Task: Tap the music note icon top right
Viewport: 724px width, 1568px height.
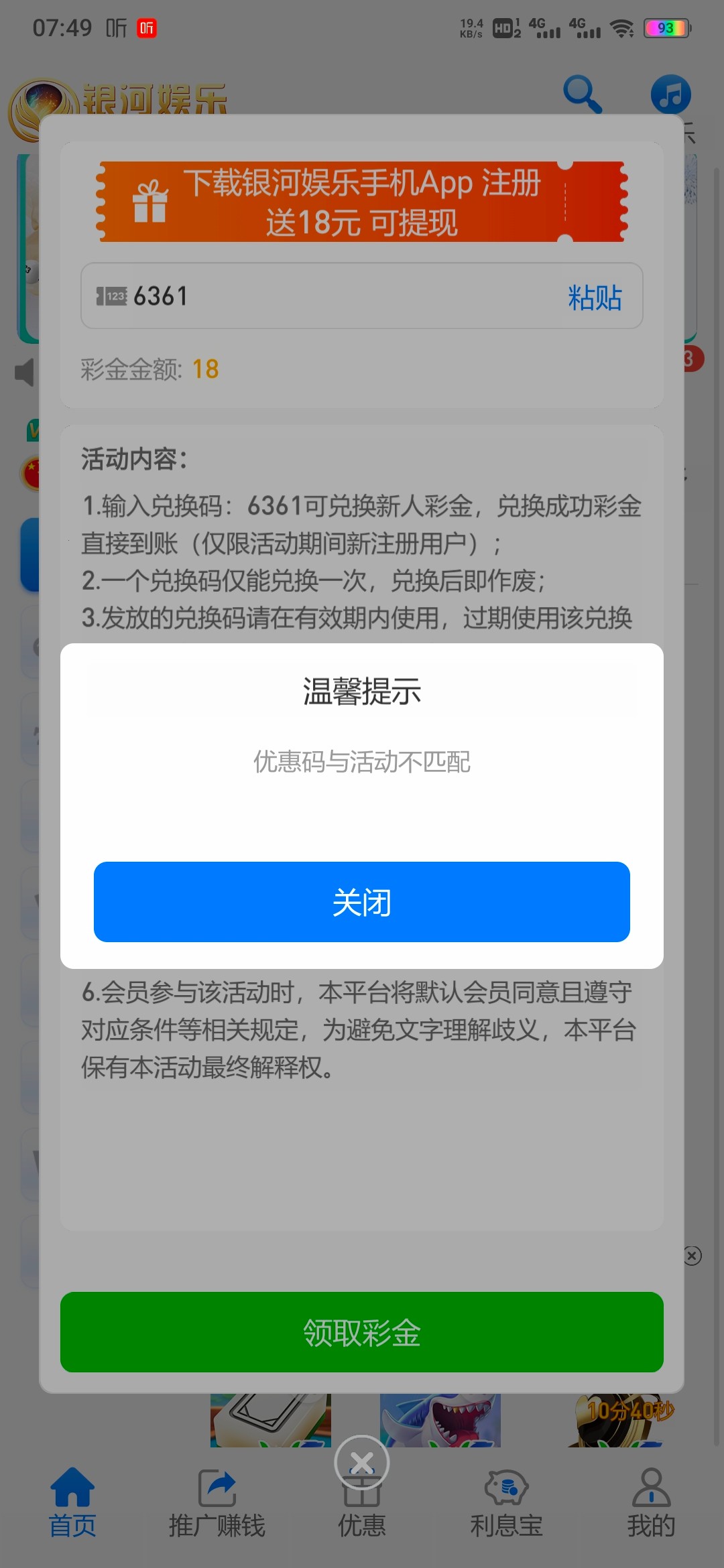Action: click(x=670, y=94)
